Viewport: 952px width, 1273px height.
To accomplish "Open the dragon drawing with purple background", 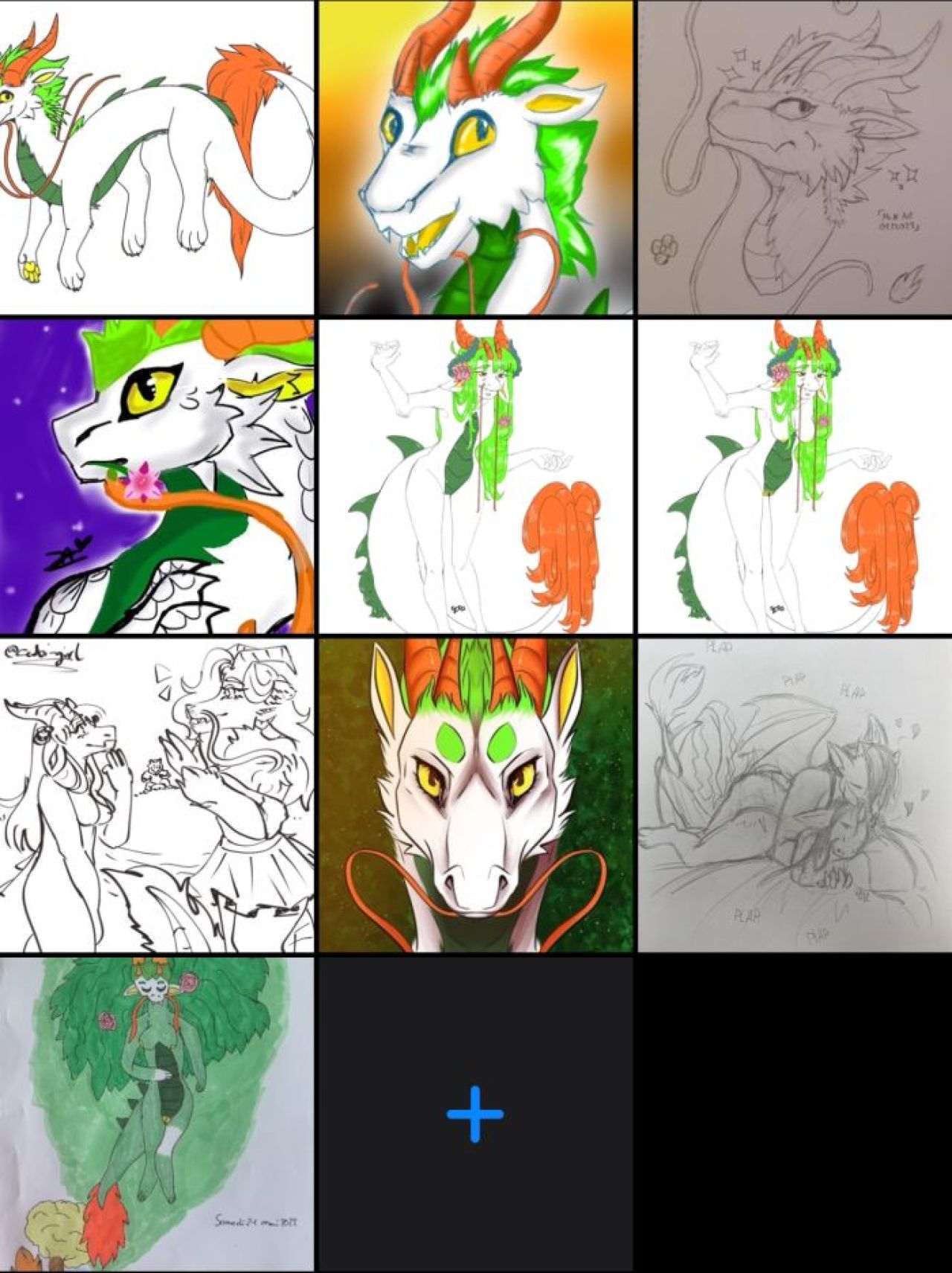I will 156,476.
